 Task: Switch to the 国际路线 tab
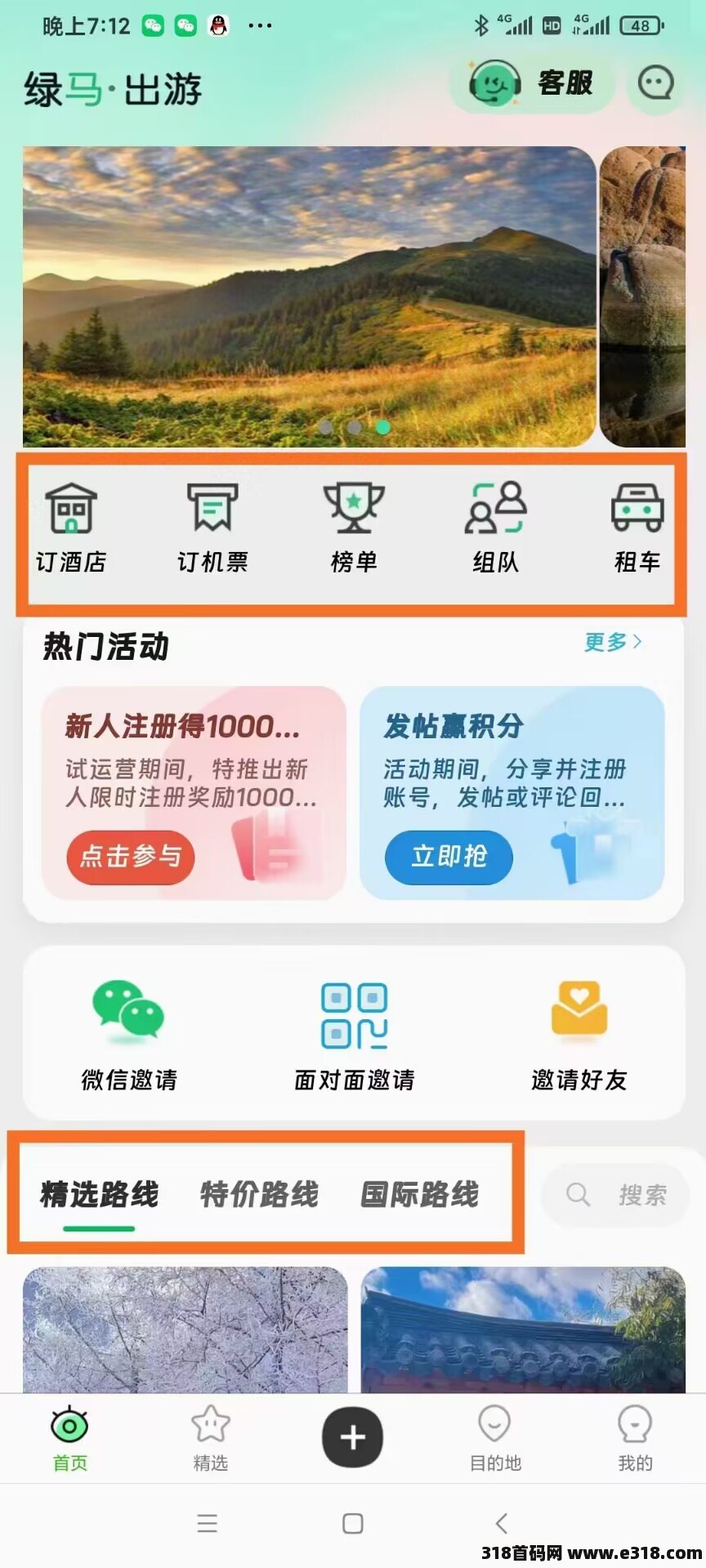pos(420,1195)
